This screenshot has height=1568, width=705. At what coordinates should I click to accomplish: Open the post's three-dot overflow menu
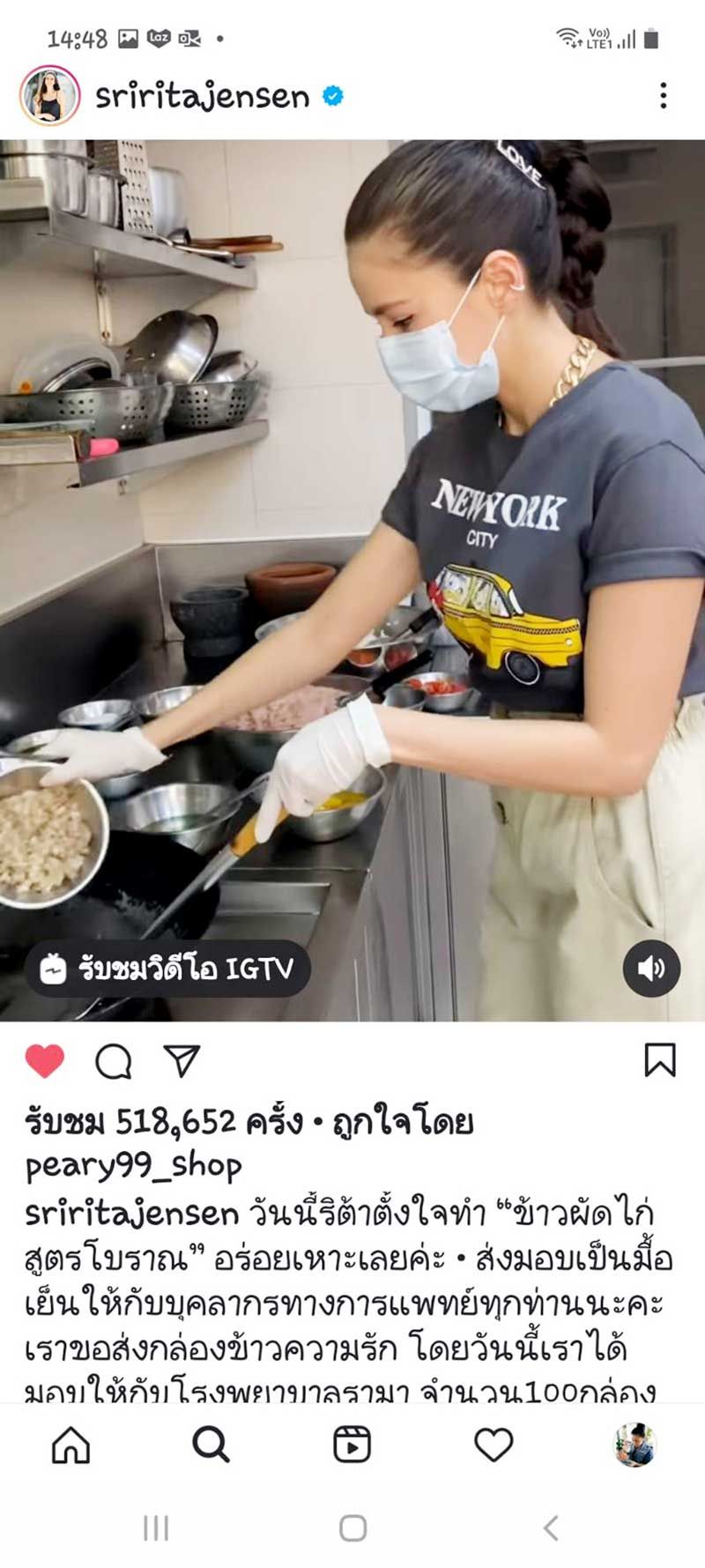(x=663, y=95)
